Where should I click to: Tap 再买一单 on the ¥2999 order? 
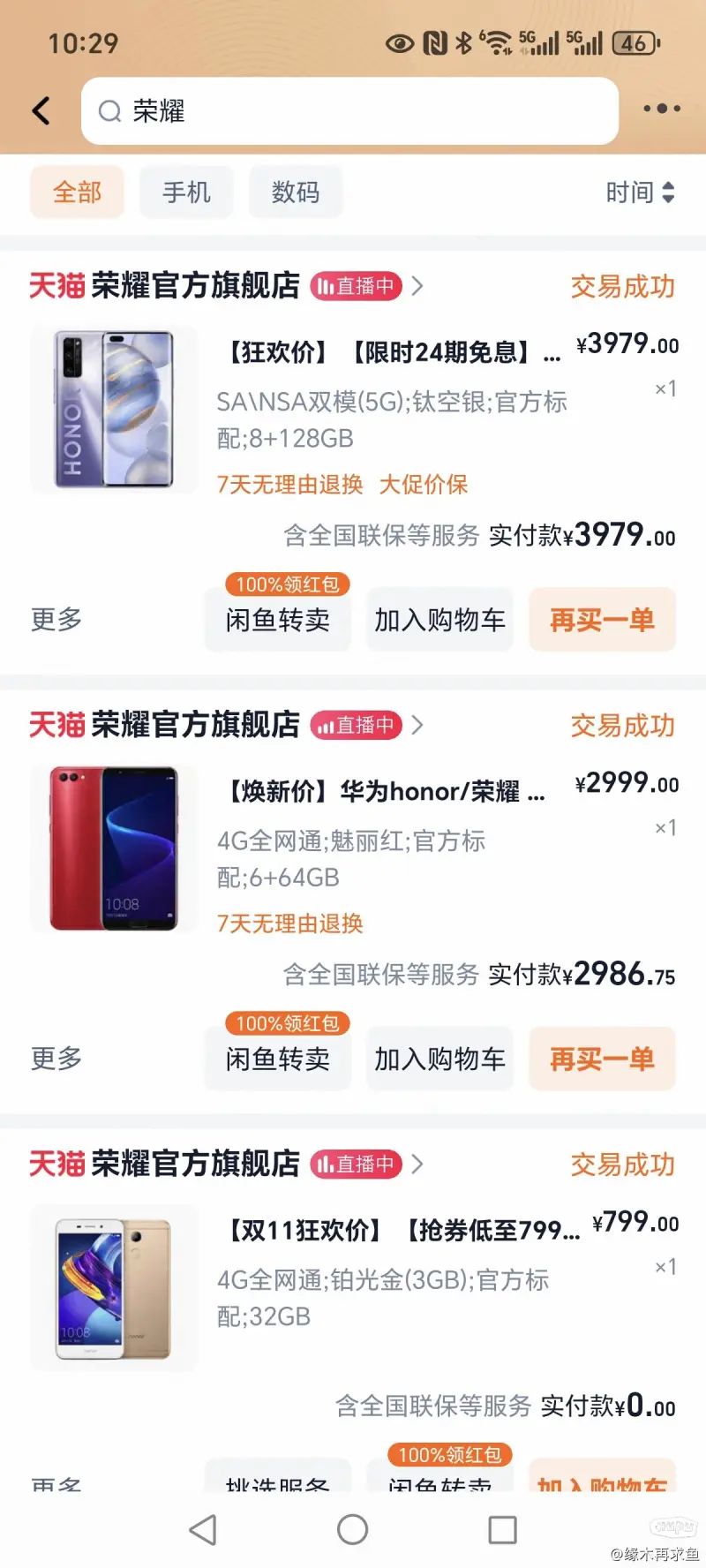pyautogui.click(x=603, y=1059)
